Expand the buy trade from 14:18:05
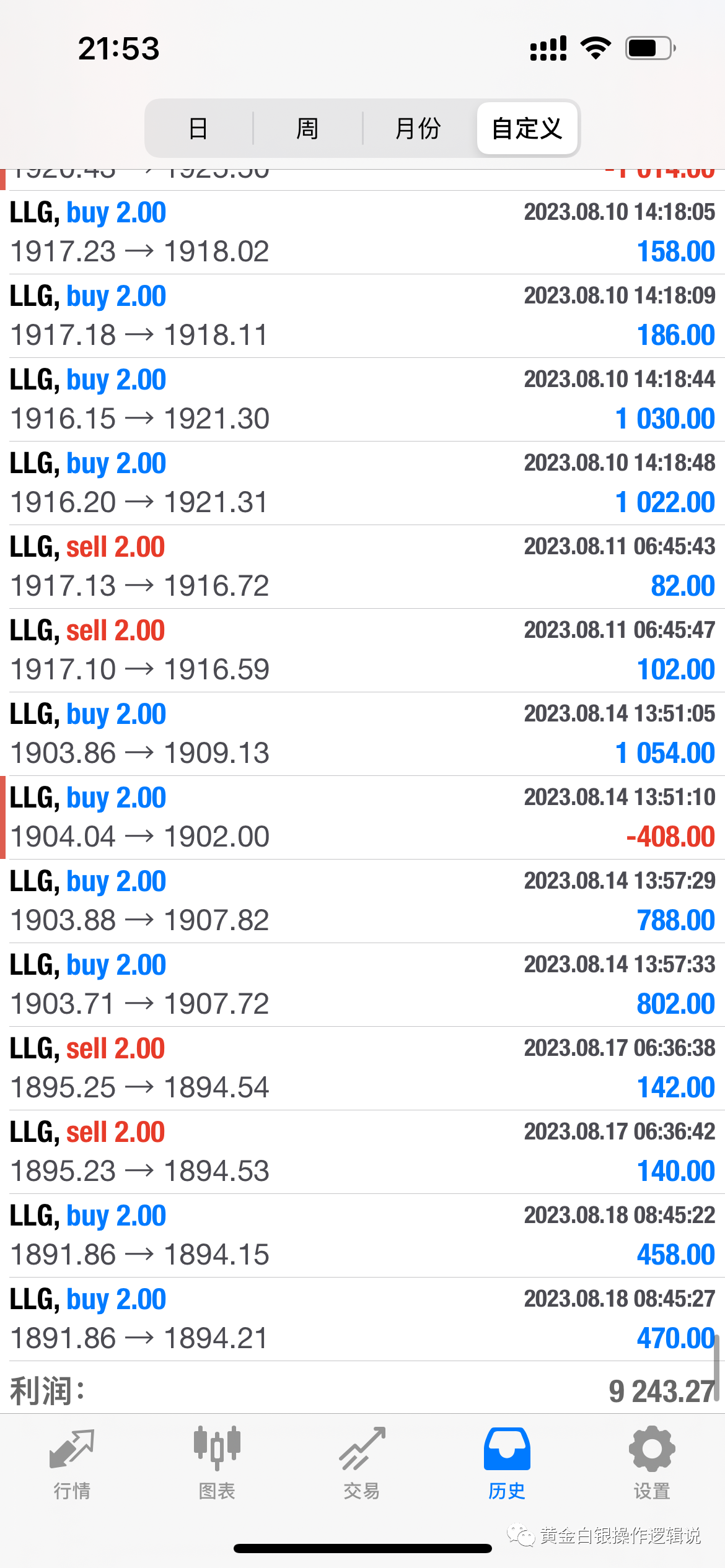Screen dimensions: 725x1568 click(x=362, y=232)
